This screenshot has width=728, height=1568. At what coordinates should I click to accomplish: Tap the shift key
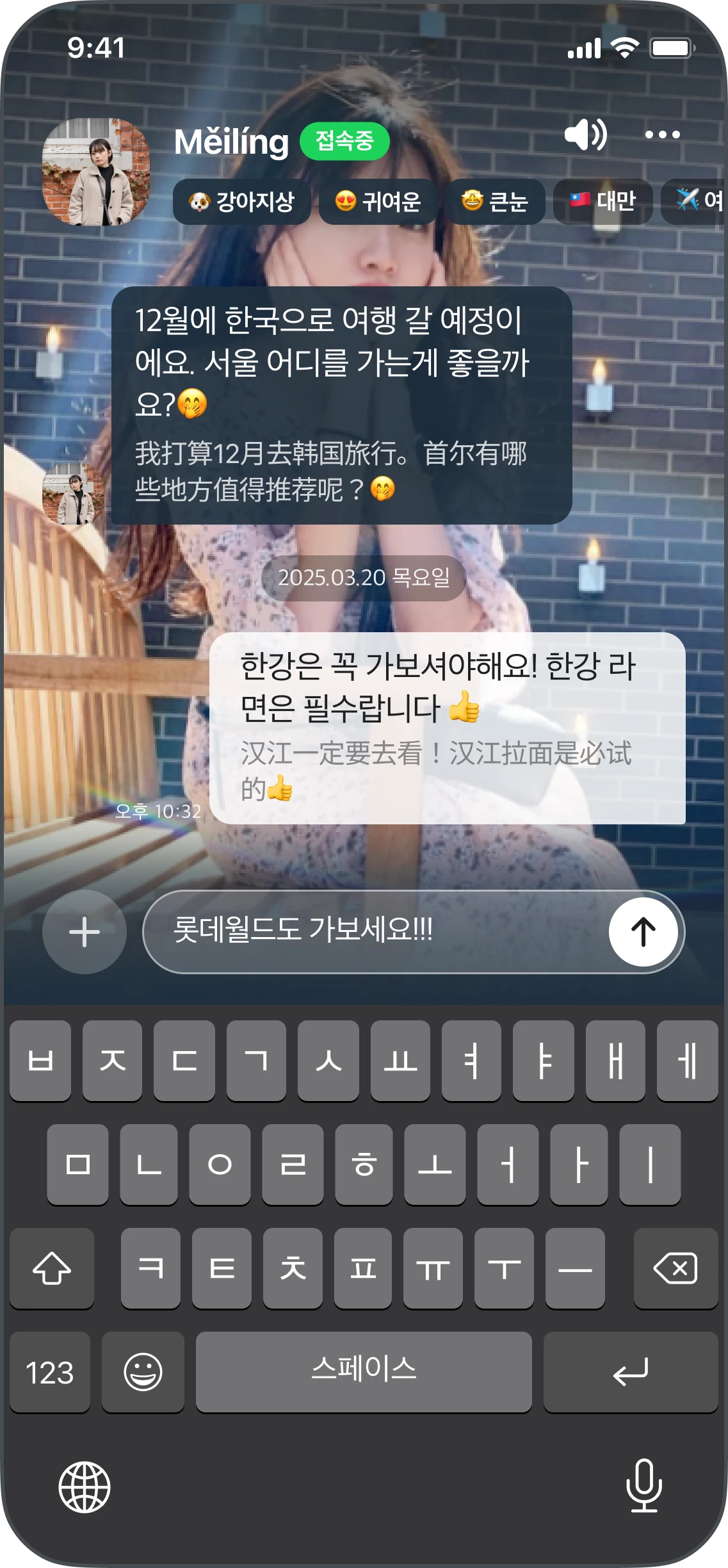coord(52,1268)
